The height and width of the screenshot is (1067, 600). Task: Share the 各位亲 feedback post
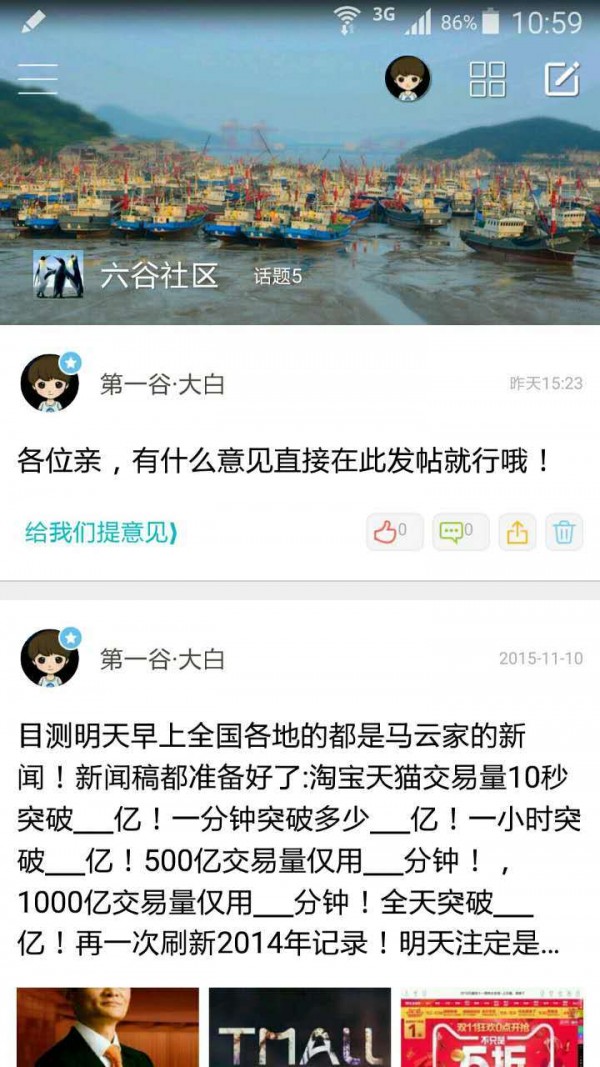click(x=517, y=532)
